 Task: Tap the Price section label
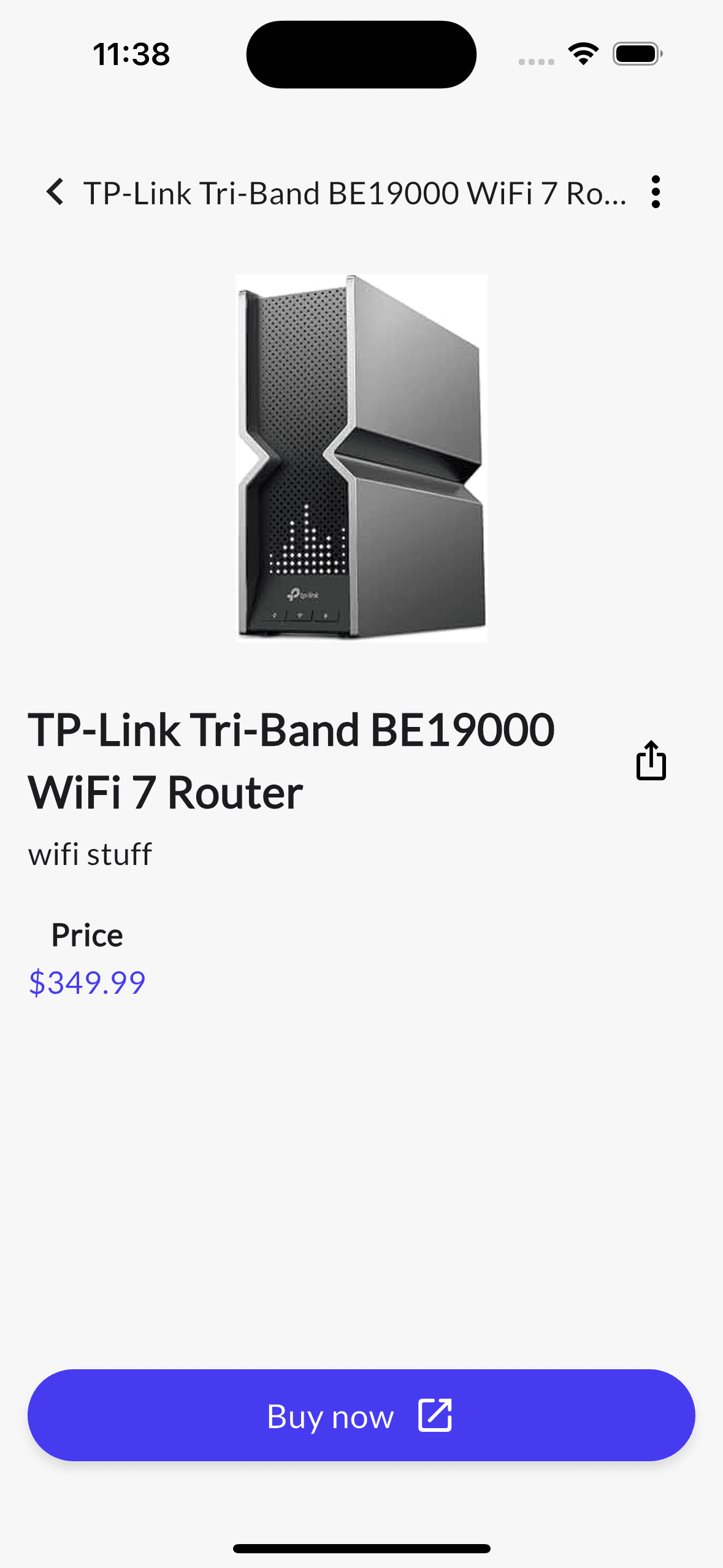pyautogui.click(x=87, y=935)
